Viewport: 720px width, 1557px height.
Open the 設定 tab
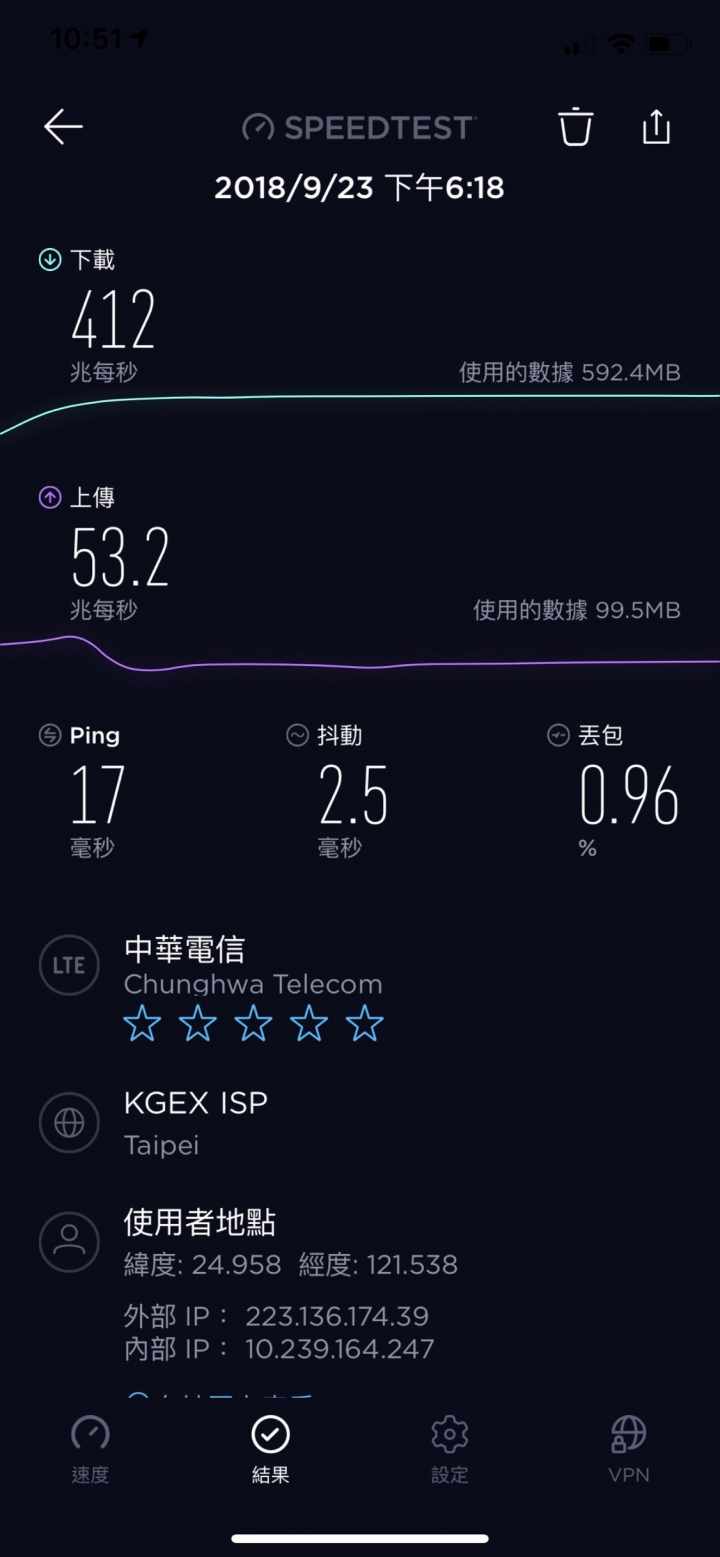[x=450, y=1449]
